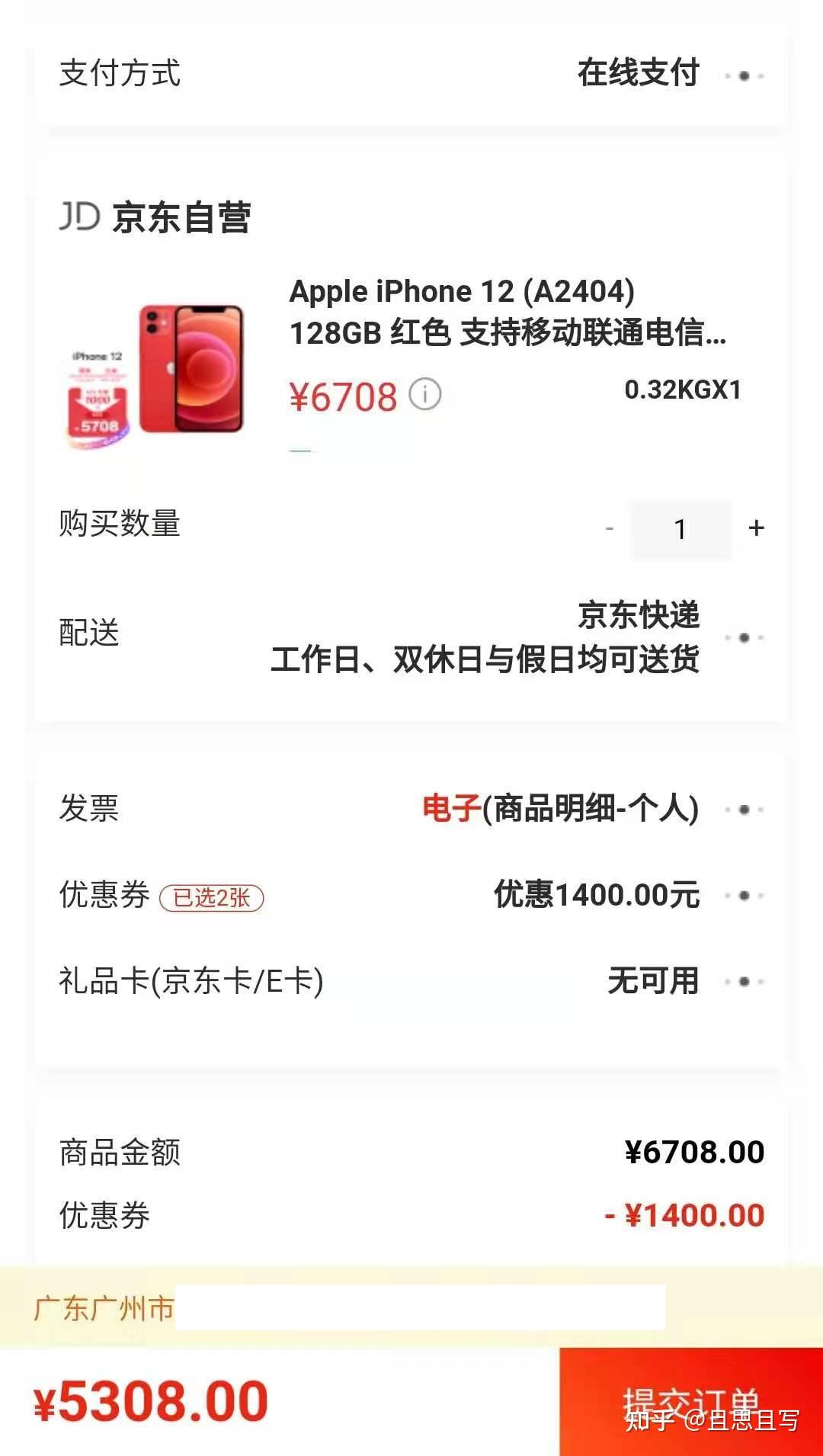823x1456 pixels.
Task: Submit the order with 提交订单
Action: [690, 1401]
